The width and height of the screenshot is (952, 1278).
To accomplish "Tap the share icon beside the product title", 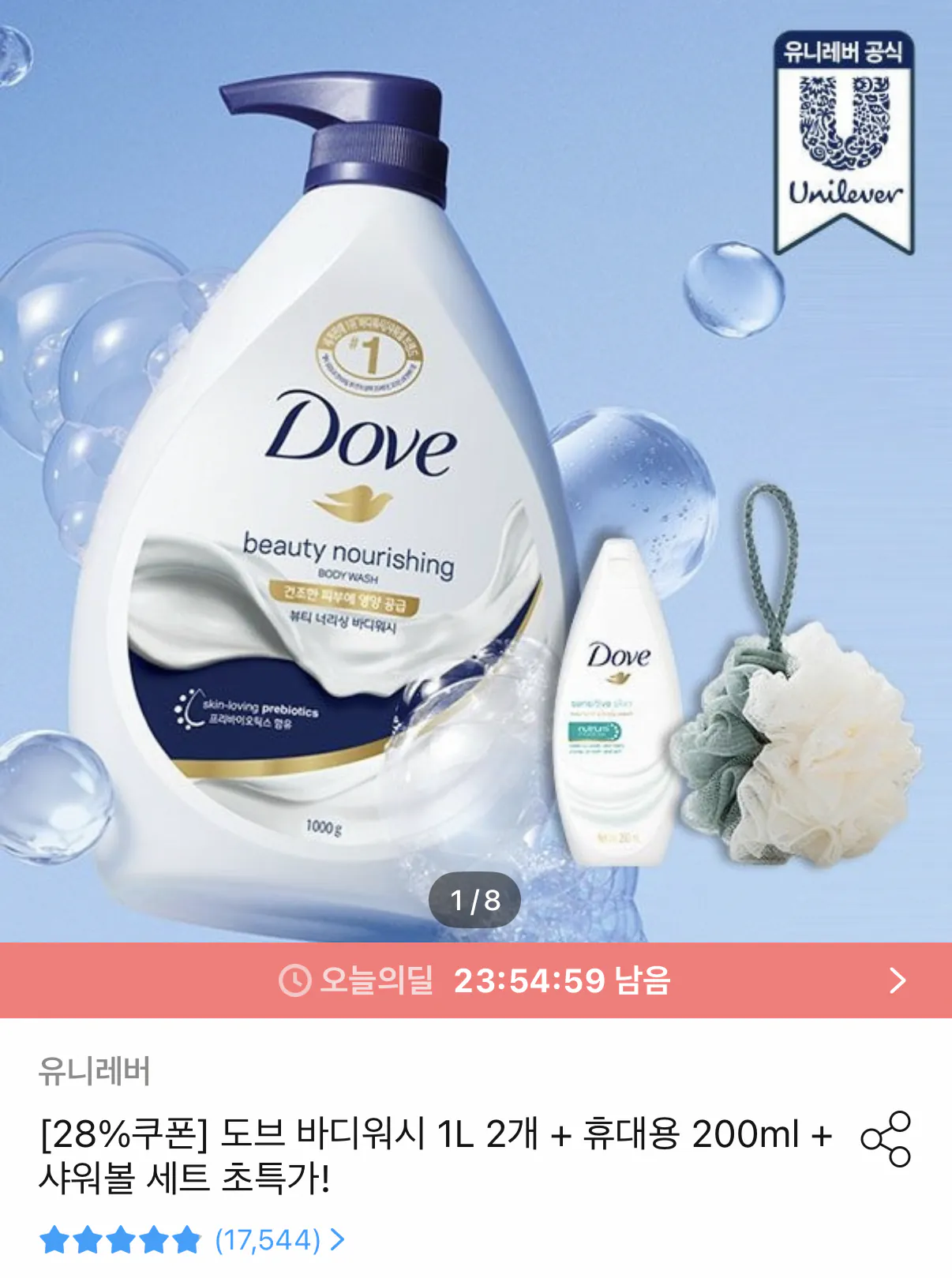I will coord(885,1140).
